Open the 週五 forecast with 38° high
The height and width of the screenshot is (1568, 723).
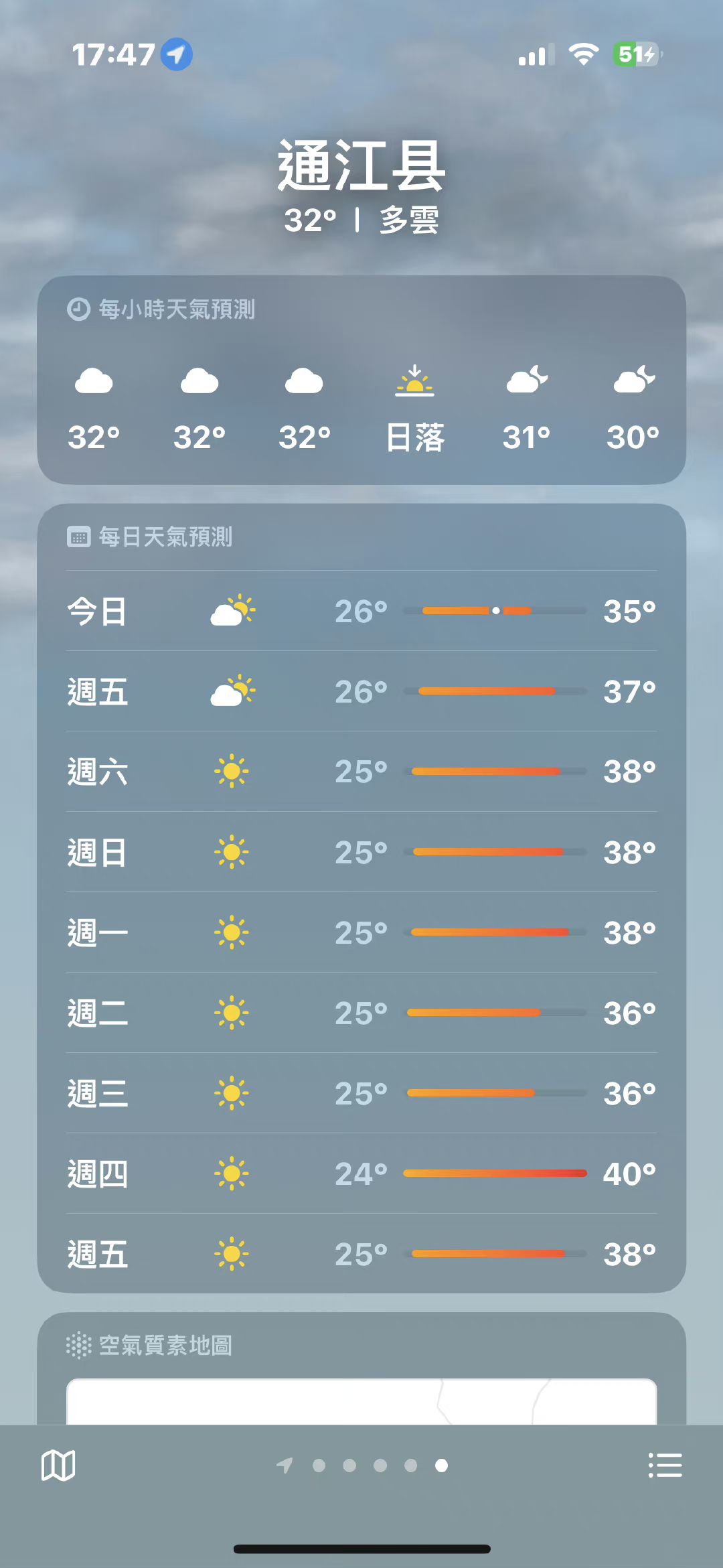coord(361,1254)
